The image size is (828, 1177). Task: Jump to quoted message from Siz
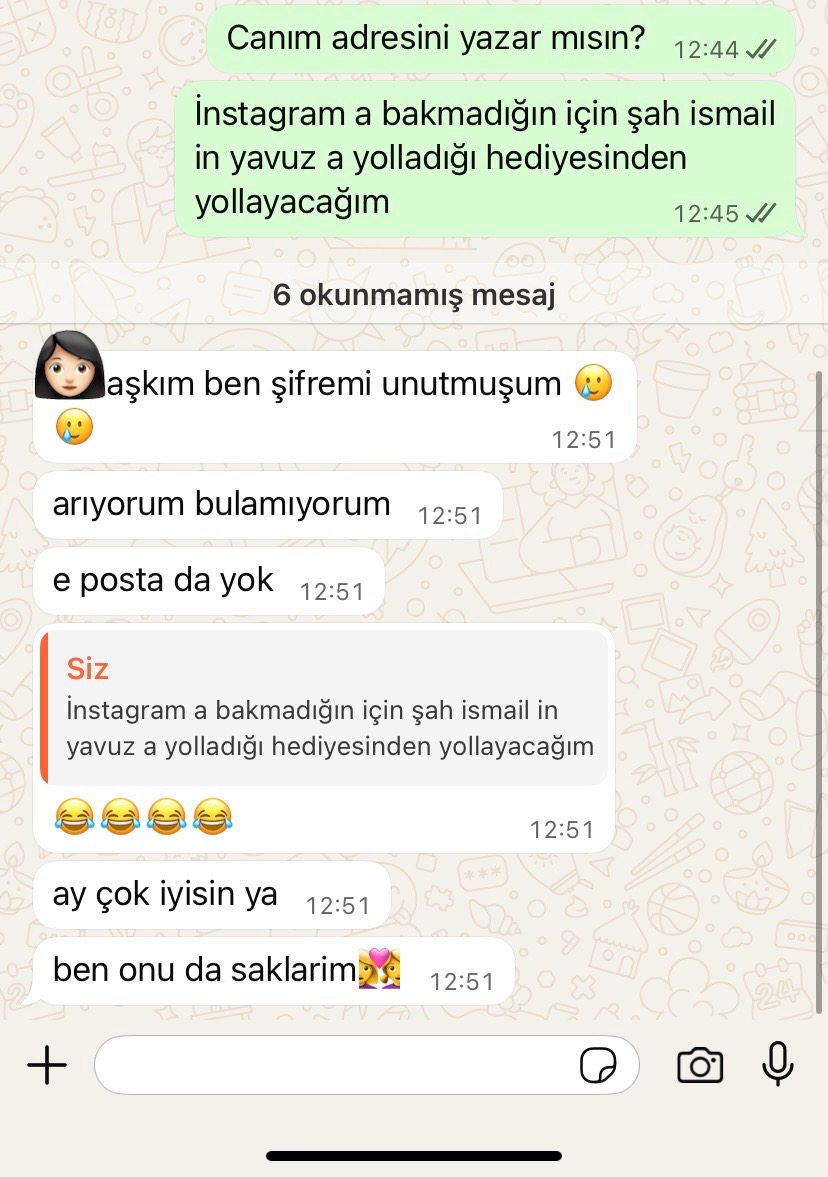point(325,708)
